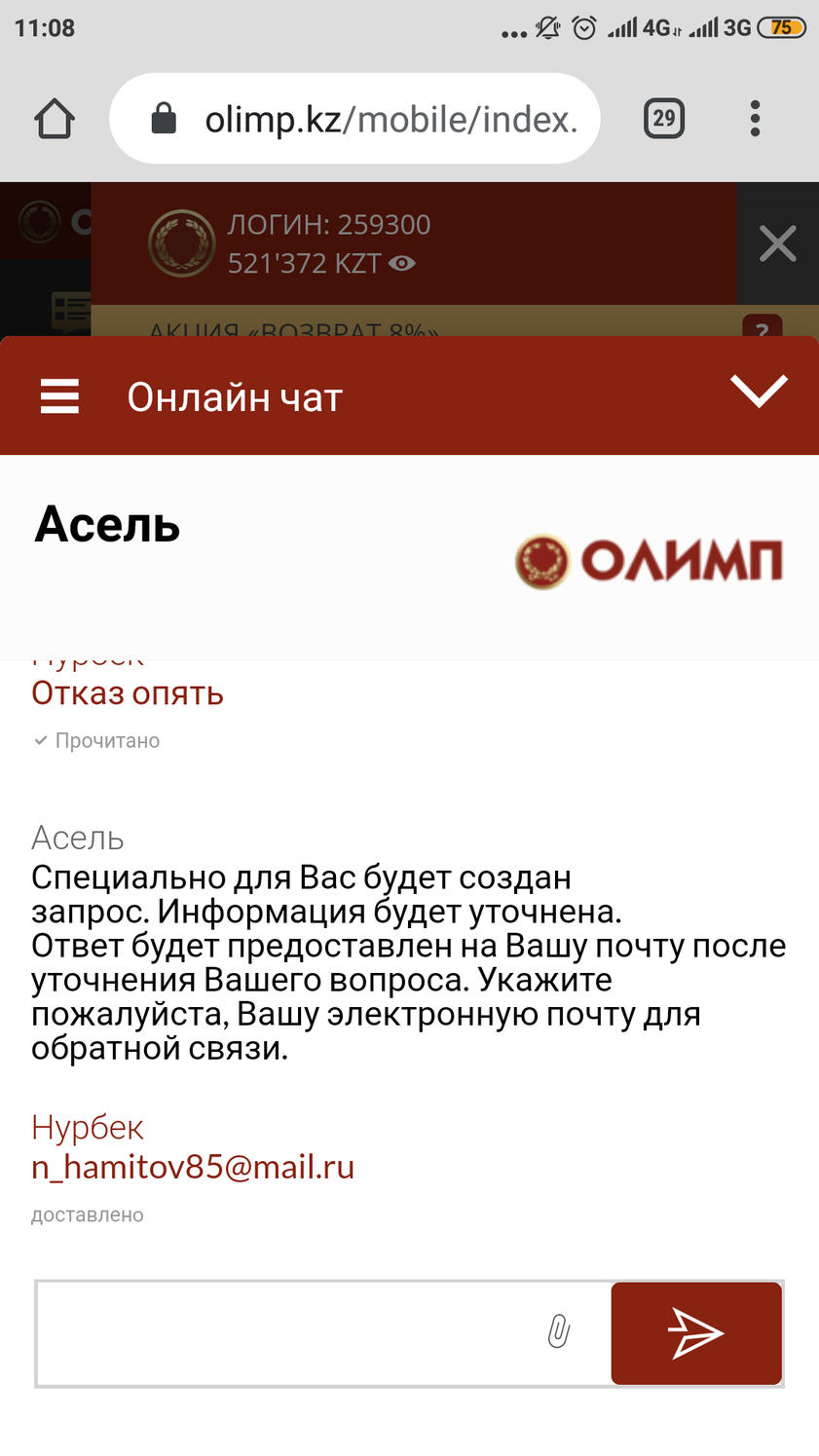Toggle balance visibility eye icon

pos(401,263)
